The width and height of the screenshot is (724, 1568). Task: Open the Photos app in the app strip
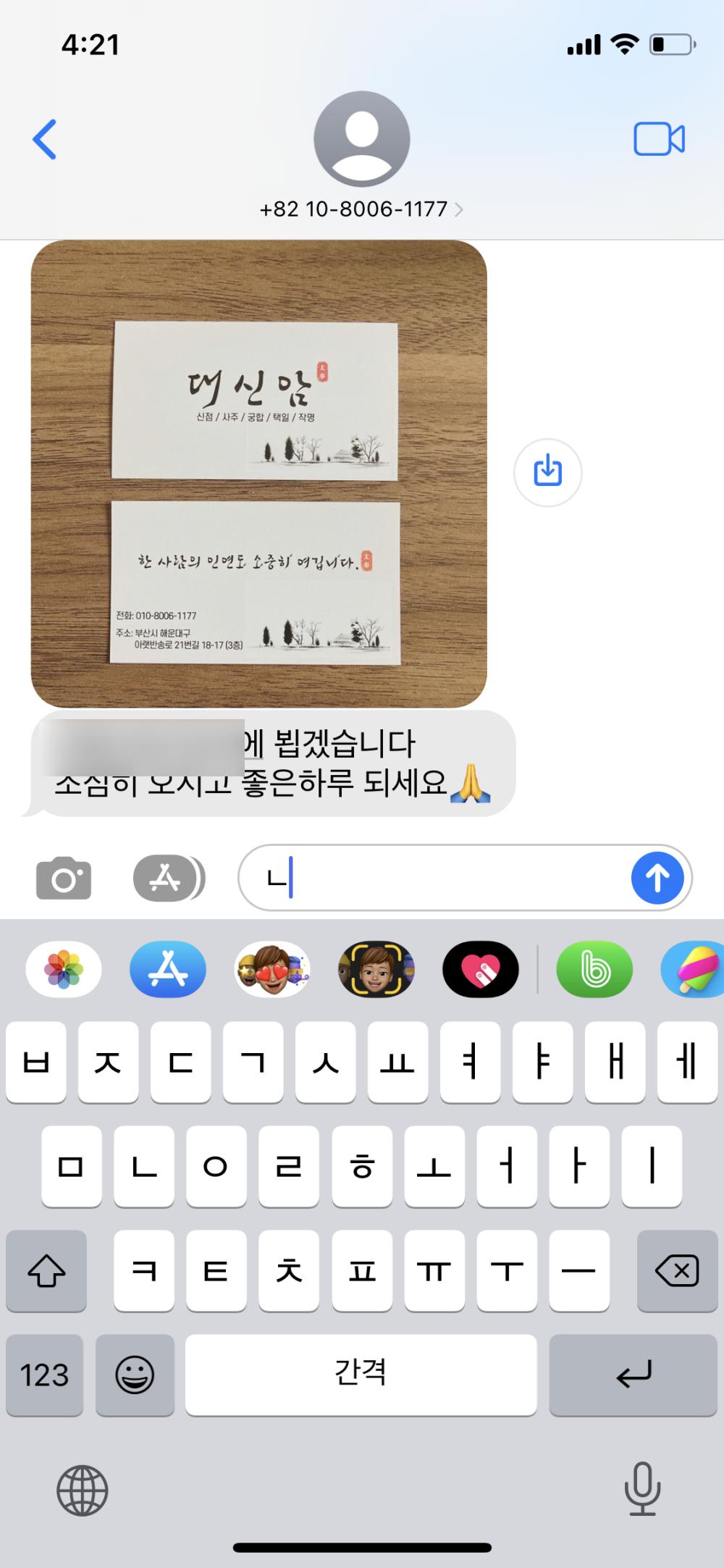point(64,969)
